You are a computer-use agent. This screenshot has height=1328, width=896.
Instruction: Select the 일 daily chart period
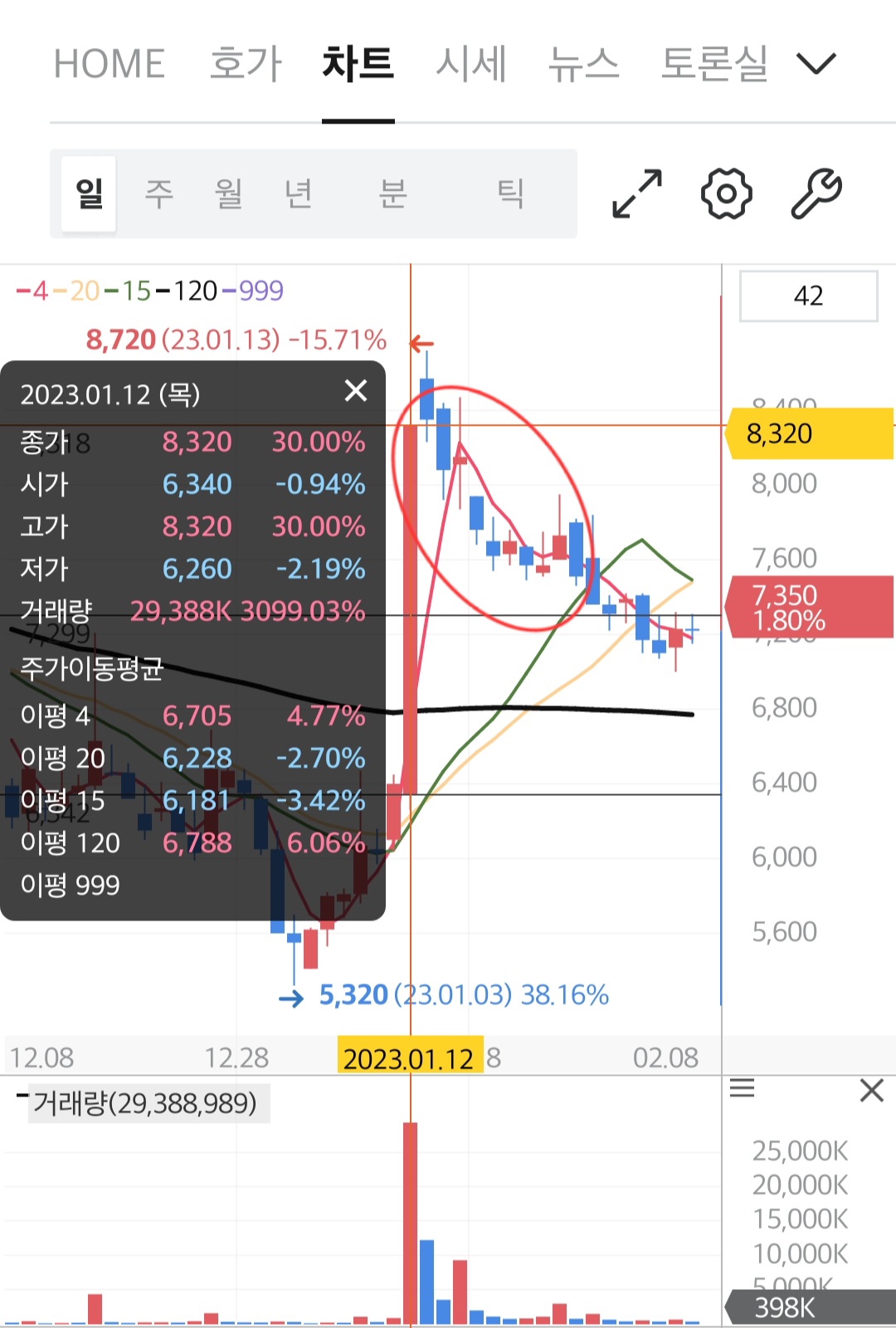click(x=89, y=193)
